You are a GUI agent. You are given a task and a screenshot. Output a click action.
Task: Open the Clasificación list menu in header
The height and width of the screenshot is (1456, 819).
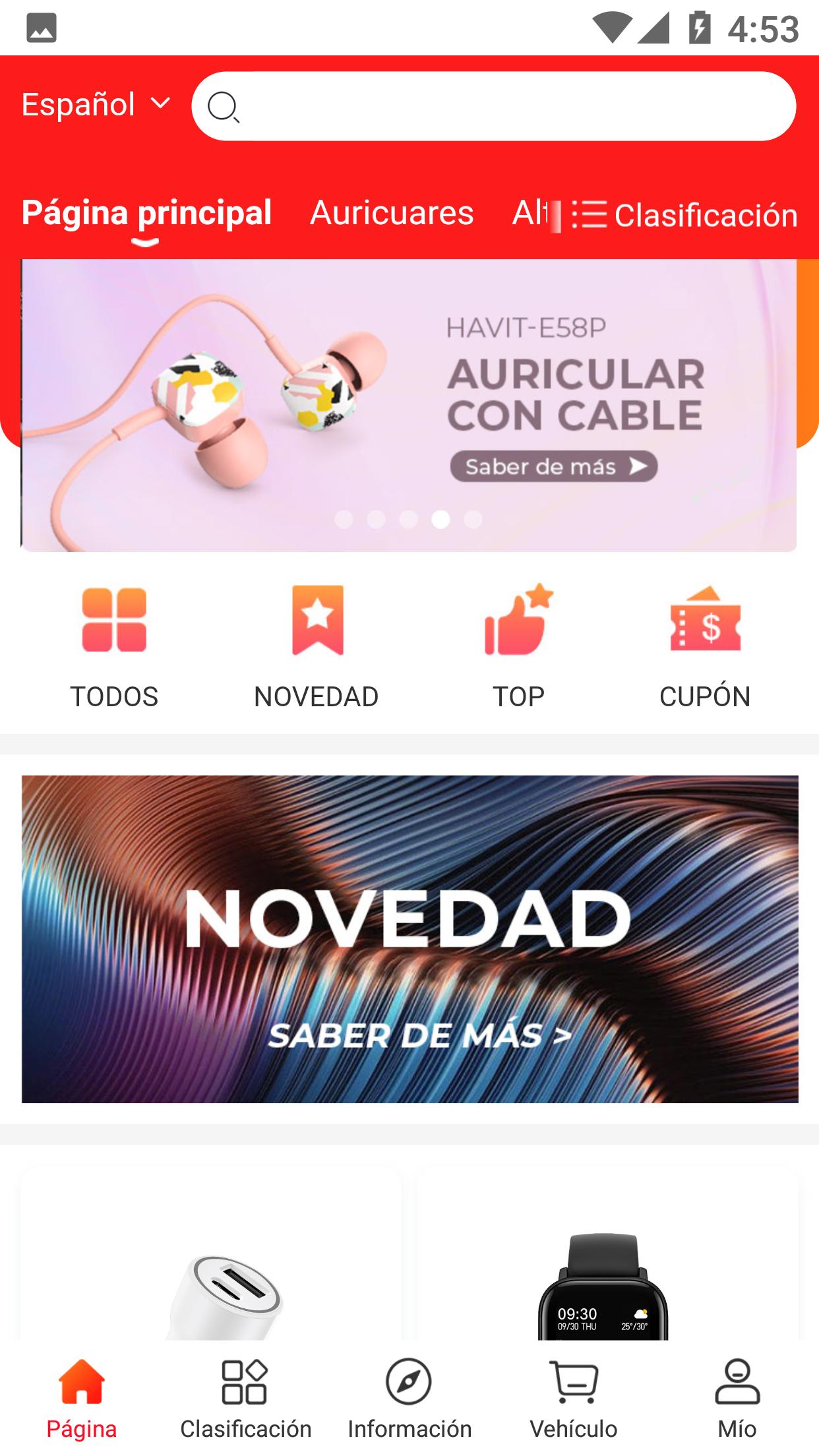pyautogui.click(x=685, y=215)
